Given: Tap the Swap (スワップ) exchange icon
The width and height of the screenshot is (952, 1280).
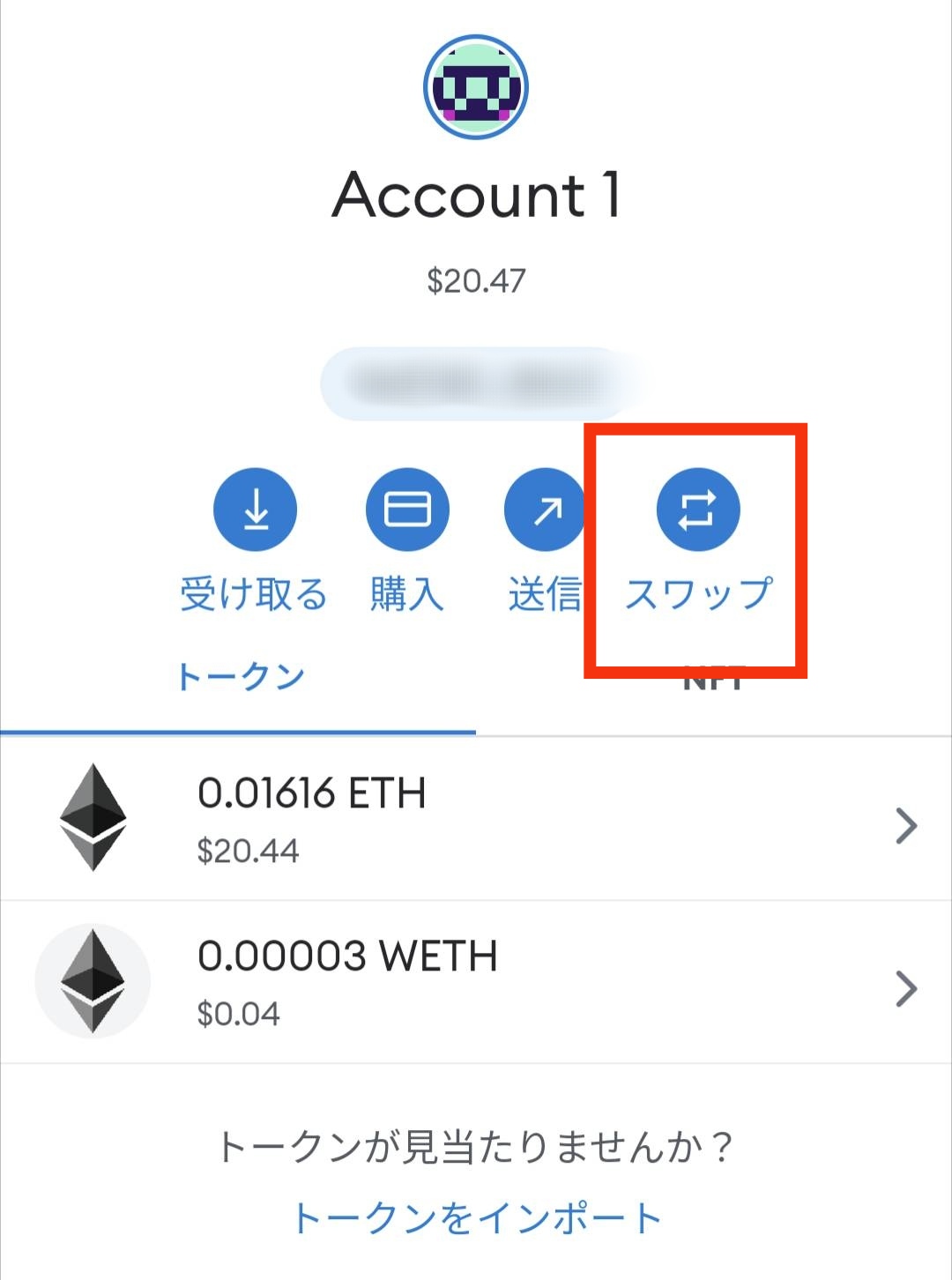Looking at the screenshot, I should [697, 510].
